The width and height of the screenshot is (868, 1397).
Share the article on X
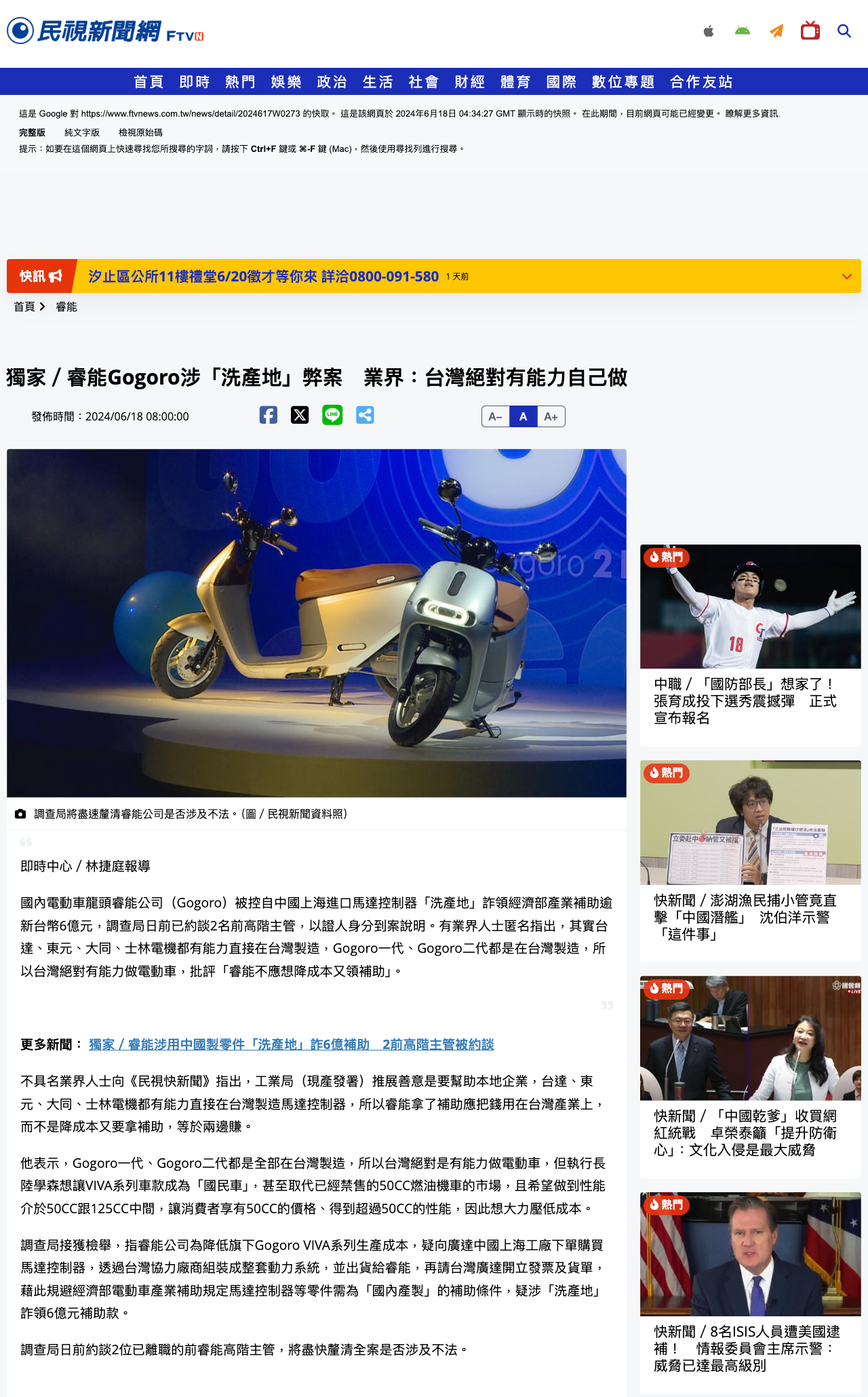tap(300, 415)
